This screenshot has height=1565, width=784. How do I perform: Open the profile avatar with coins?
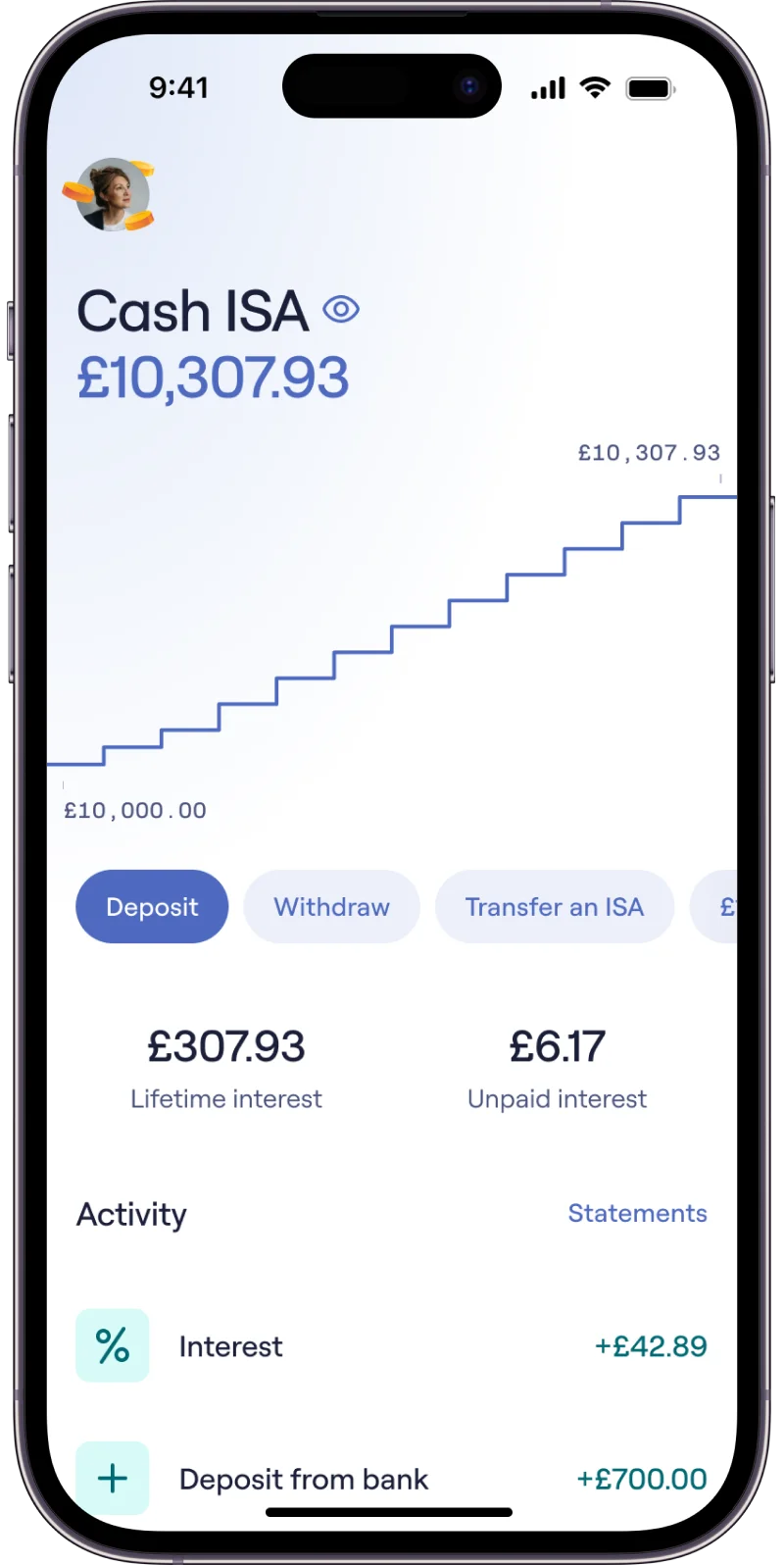pyautogui.click(x=111, y=194)
